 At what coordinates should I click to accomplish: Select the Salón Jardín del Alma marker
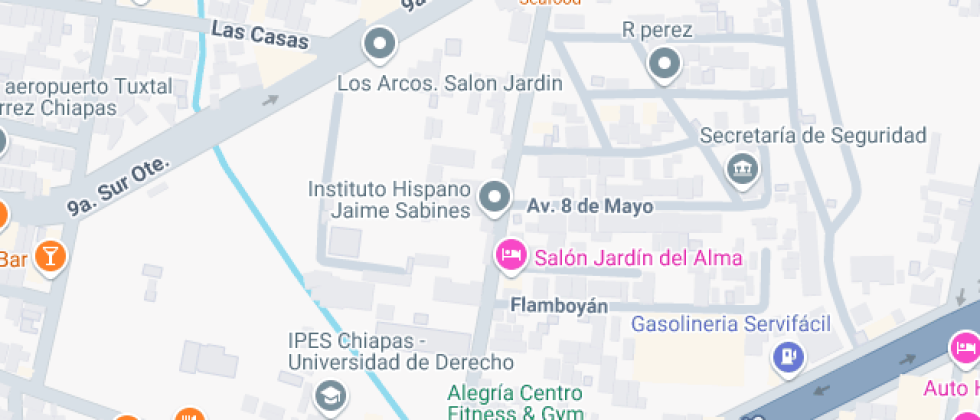click(511, 256)
